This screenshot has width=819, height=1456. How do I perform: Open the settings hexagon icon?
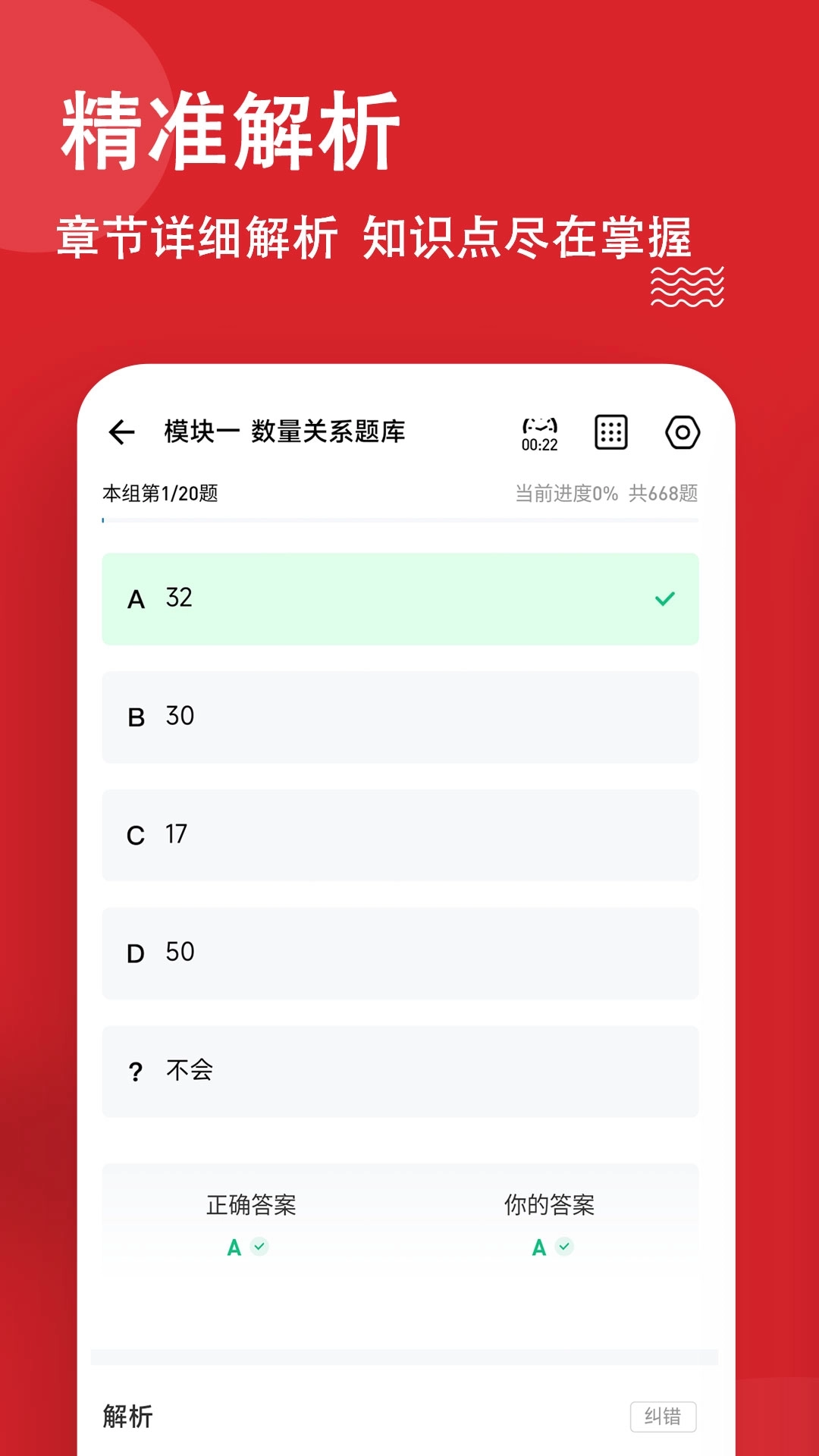coord(681,432)
